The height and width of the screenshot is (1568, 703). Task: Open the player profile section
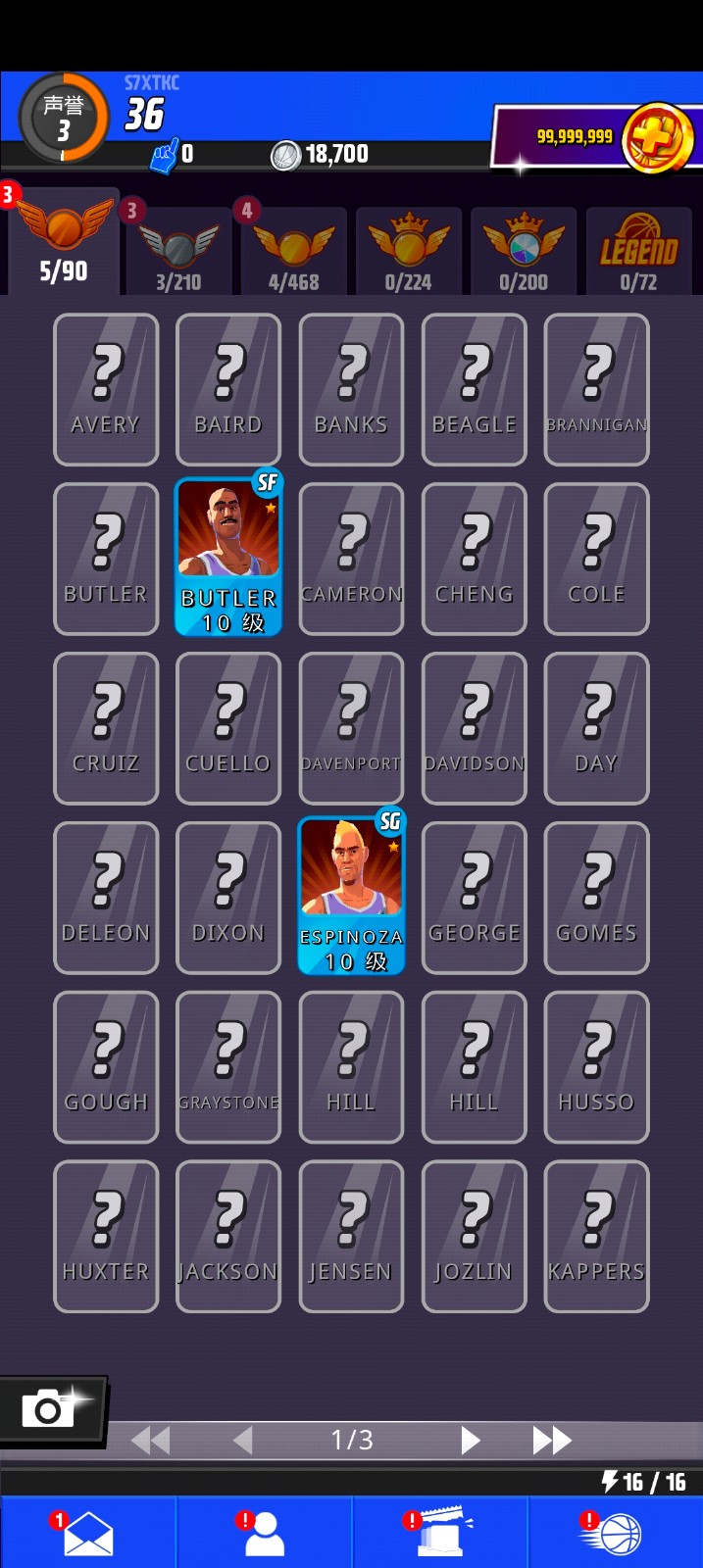click(x=263, y=1533)
